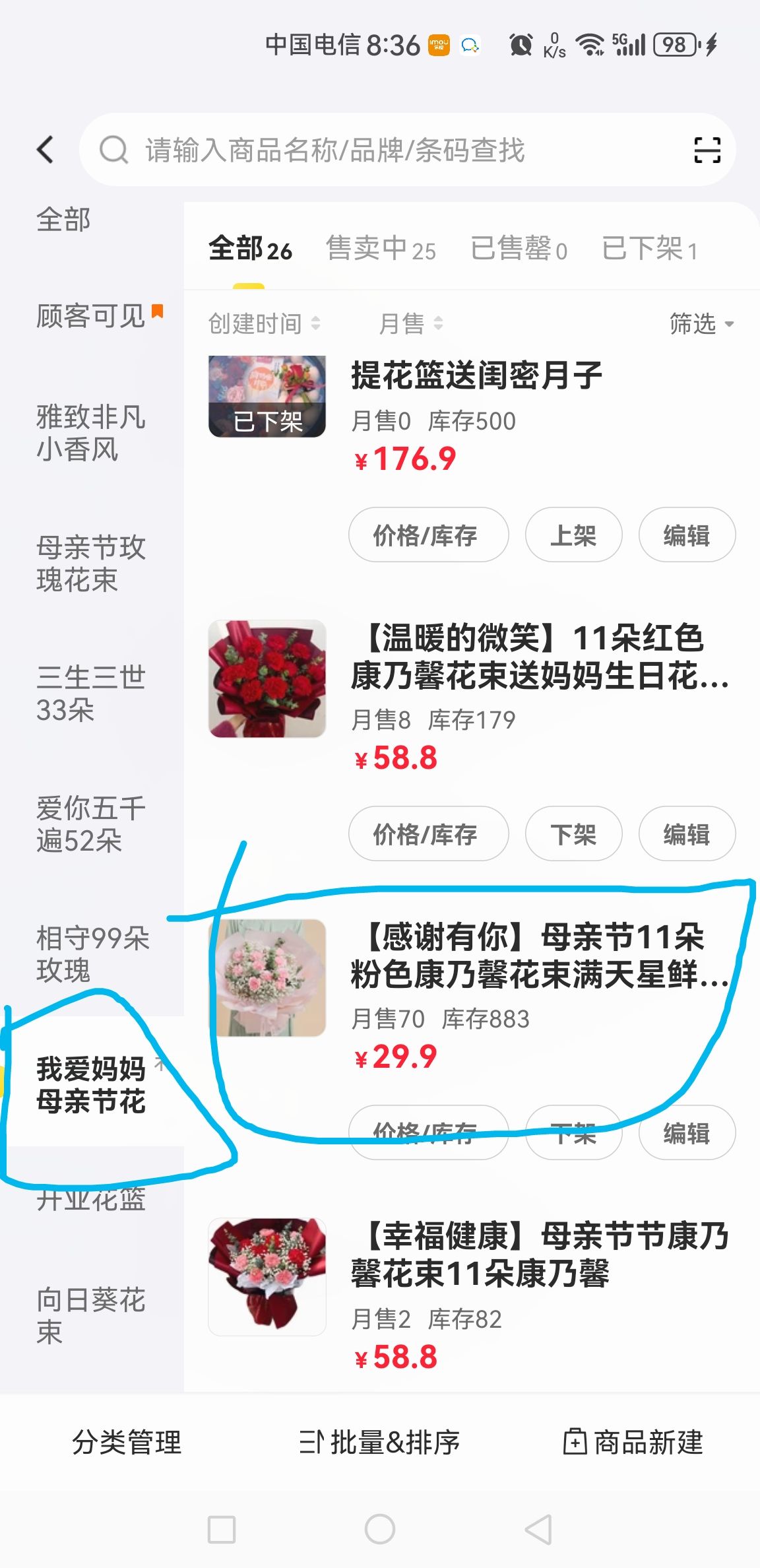Image resolution: width=760 pixels, height=1568 pixels.
Task: Show the 已售罄 tab
Action: 519,249
